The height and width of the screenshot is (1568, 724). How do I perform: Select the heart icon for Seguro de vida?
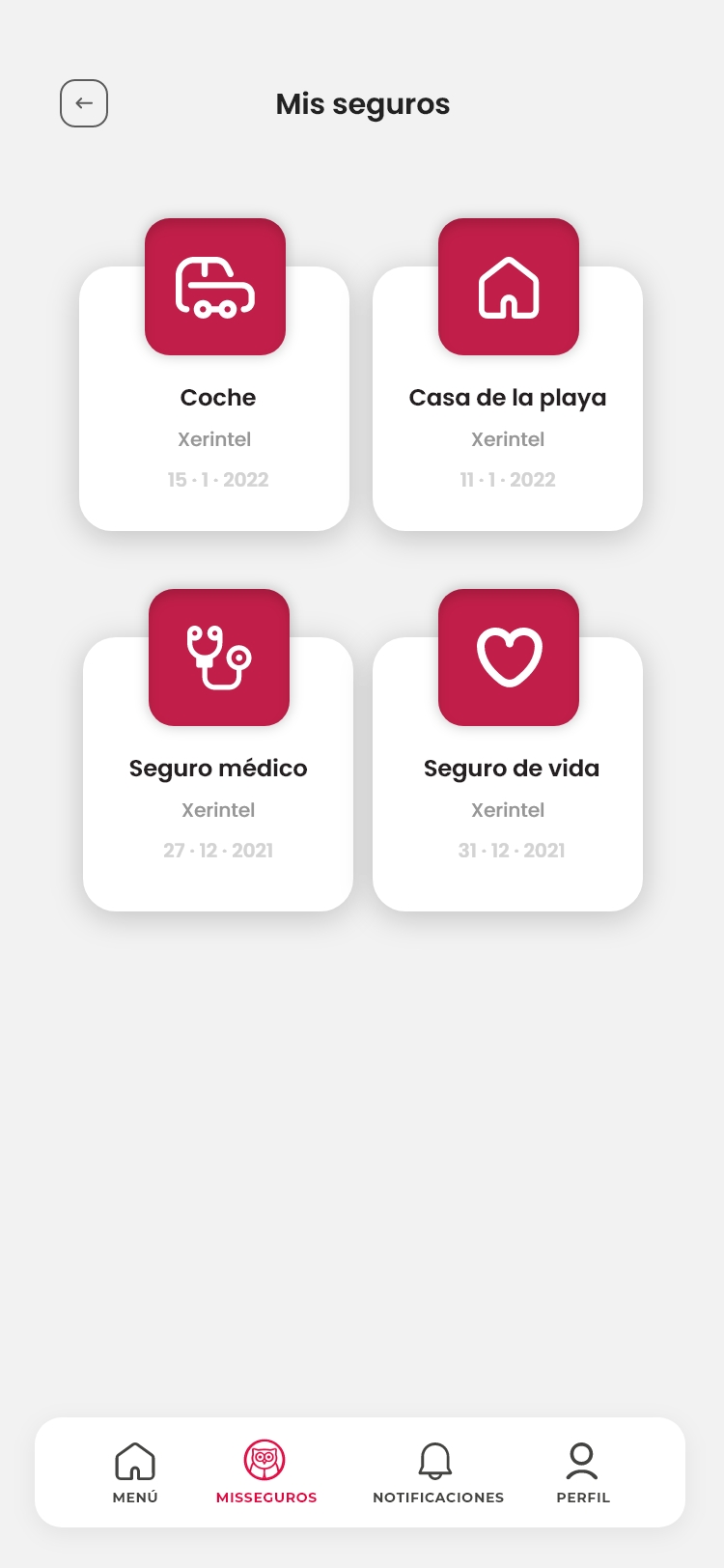tap(508, 657)
